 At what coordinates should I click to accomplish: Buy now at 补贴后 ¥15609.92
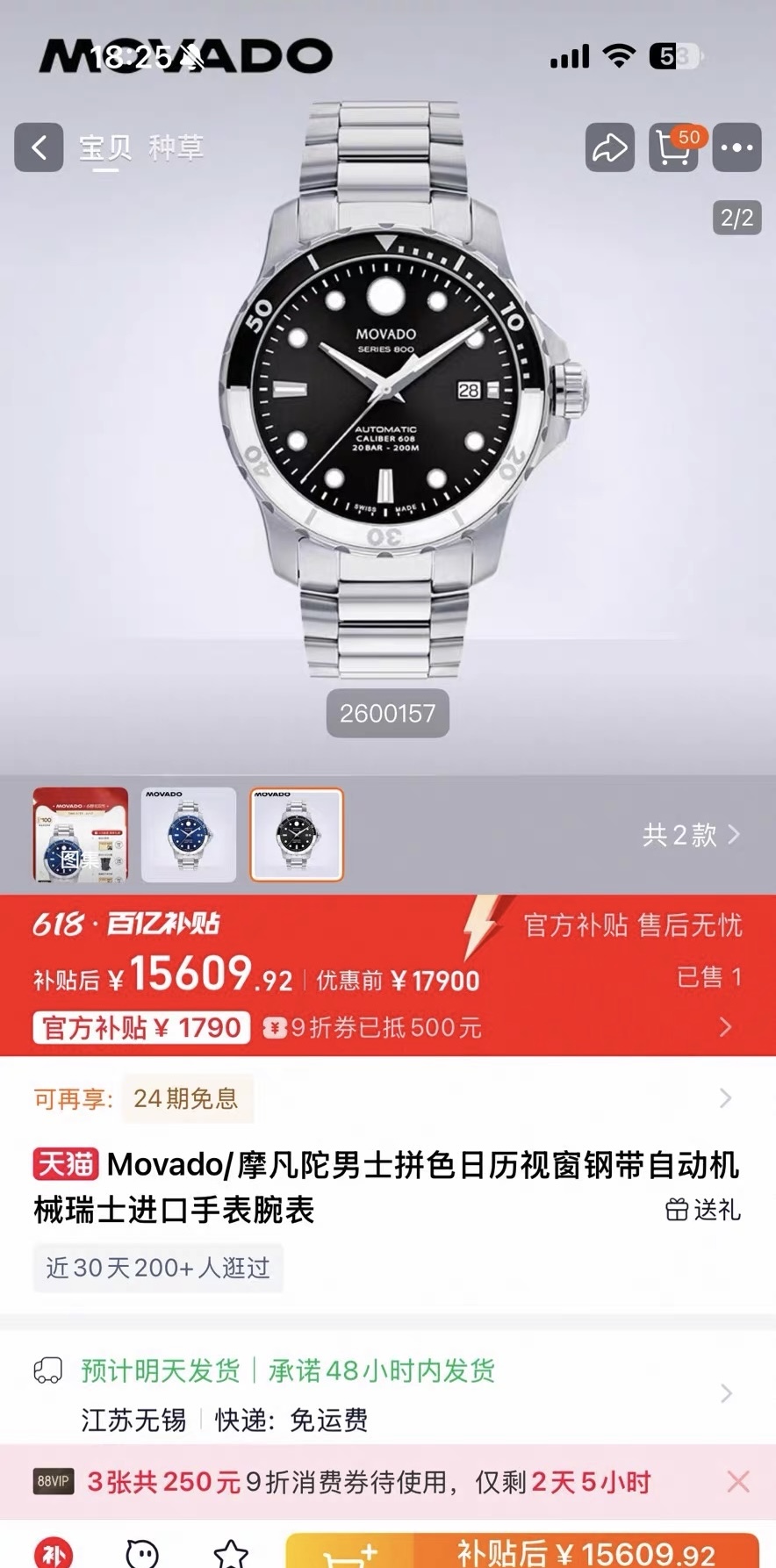pos(586,1552)
